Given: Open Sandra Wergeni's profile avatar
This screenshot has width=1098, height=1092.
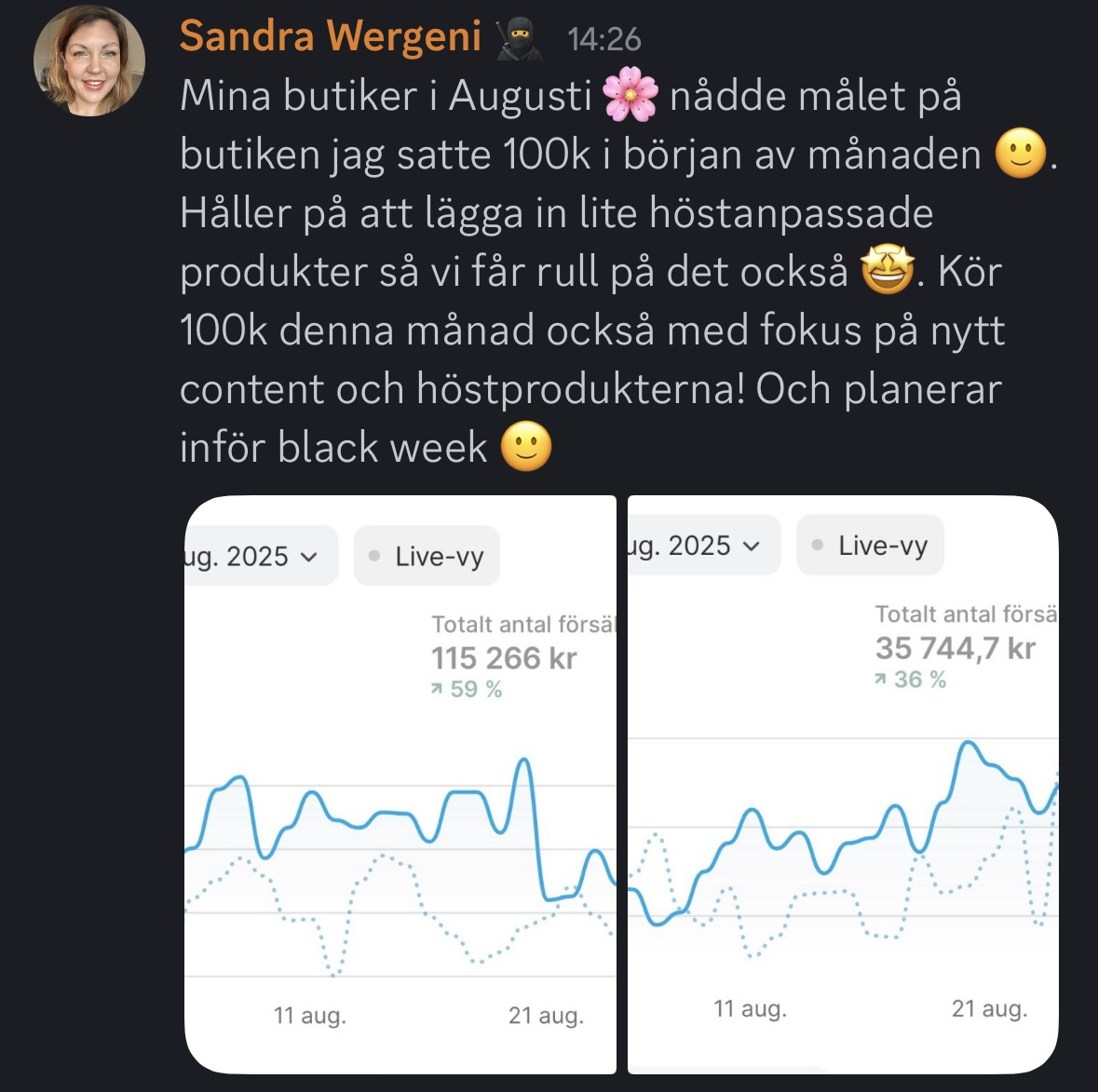Looking at the screenshot, I should (89, 61).
